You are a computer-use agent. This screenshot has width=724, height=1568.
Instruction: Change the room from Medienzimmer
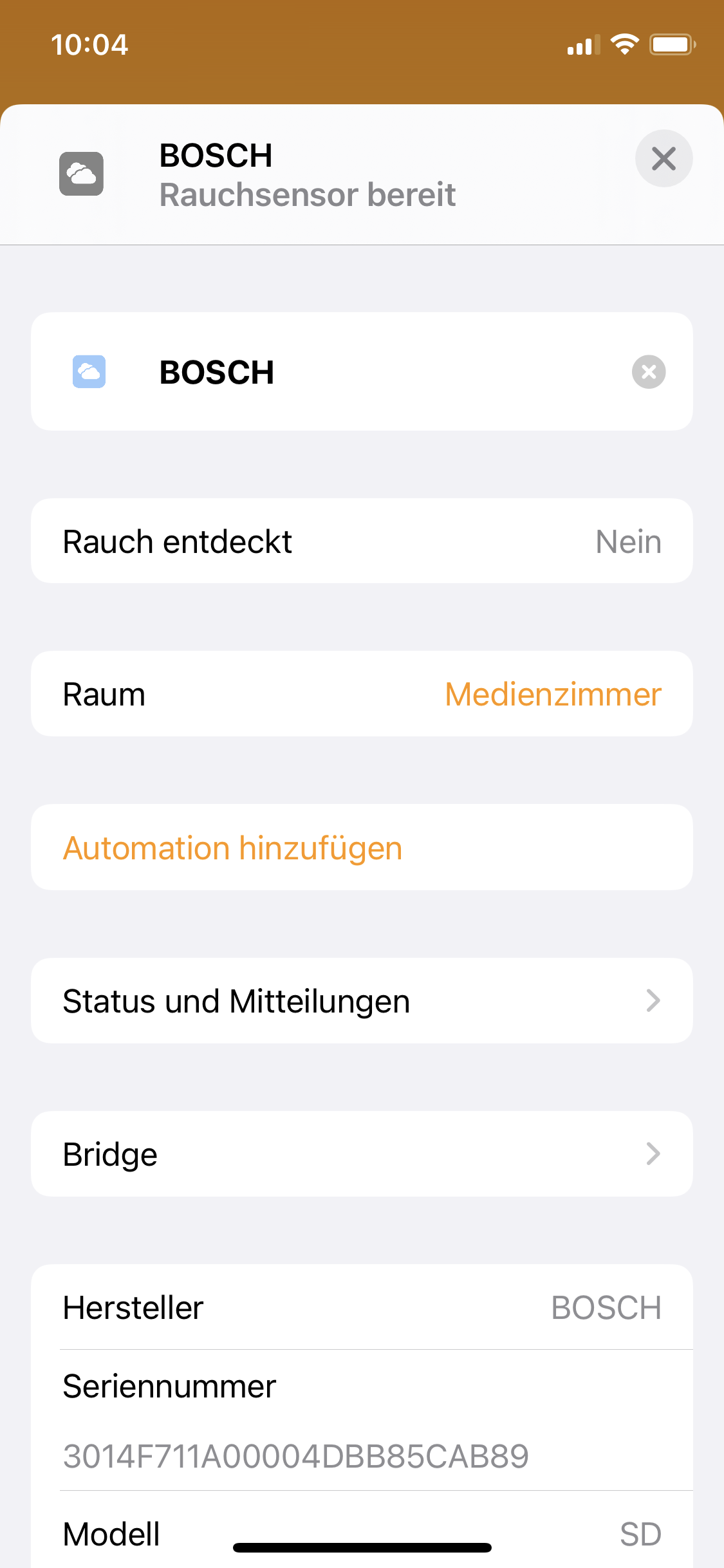tap(362, 694)
